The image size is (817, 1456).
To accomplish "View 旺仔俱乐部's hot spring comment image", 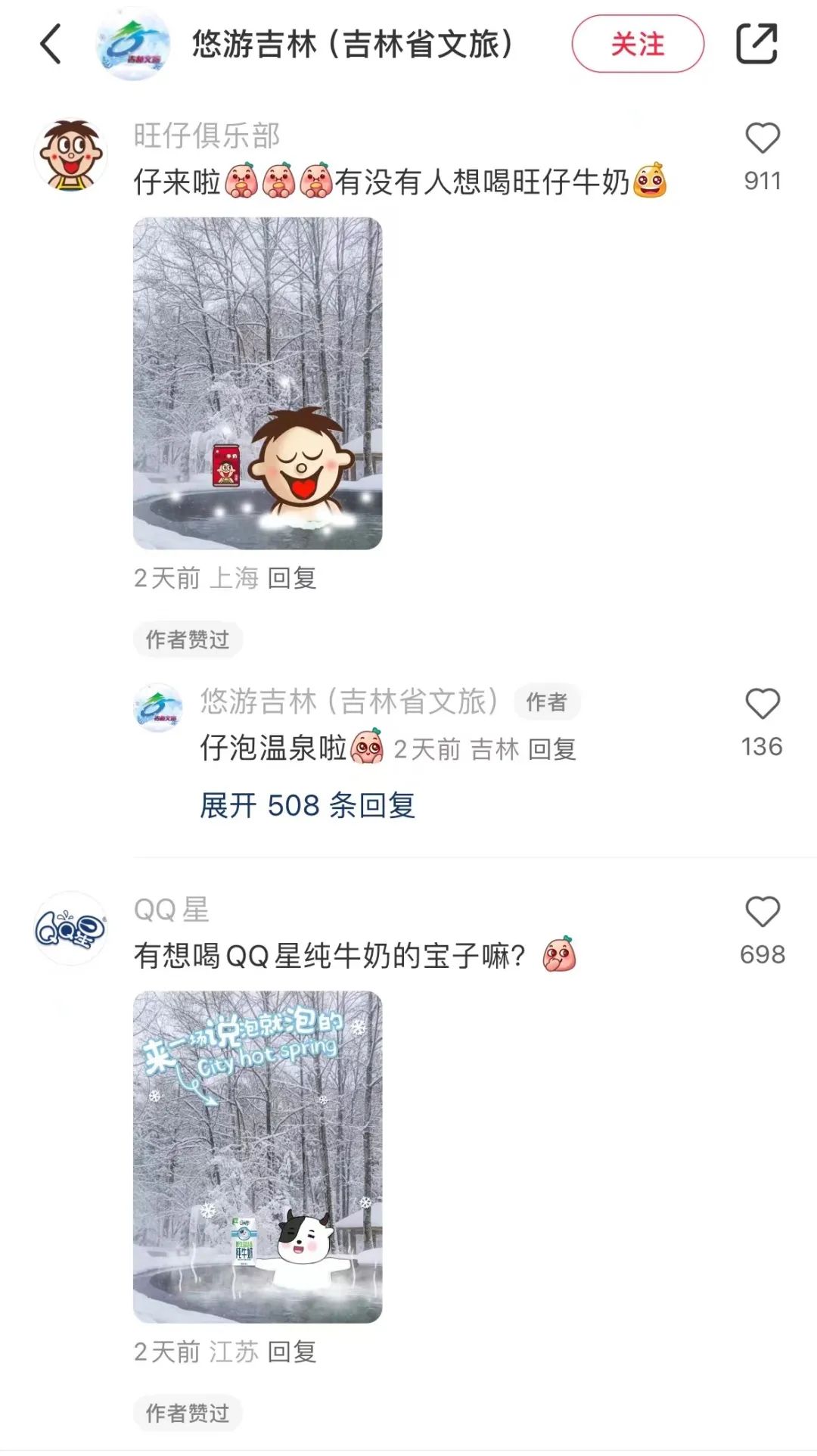I will pos(258,383).
